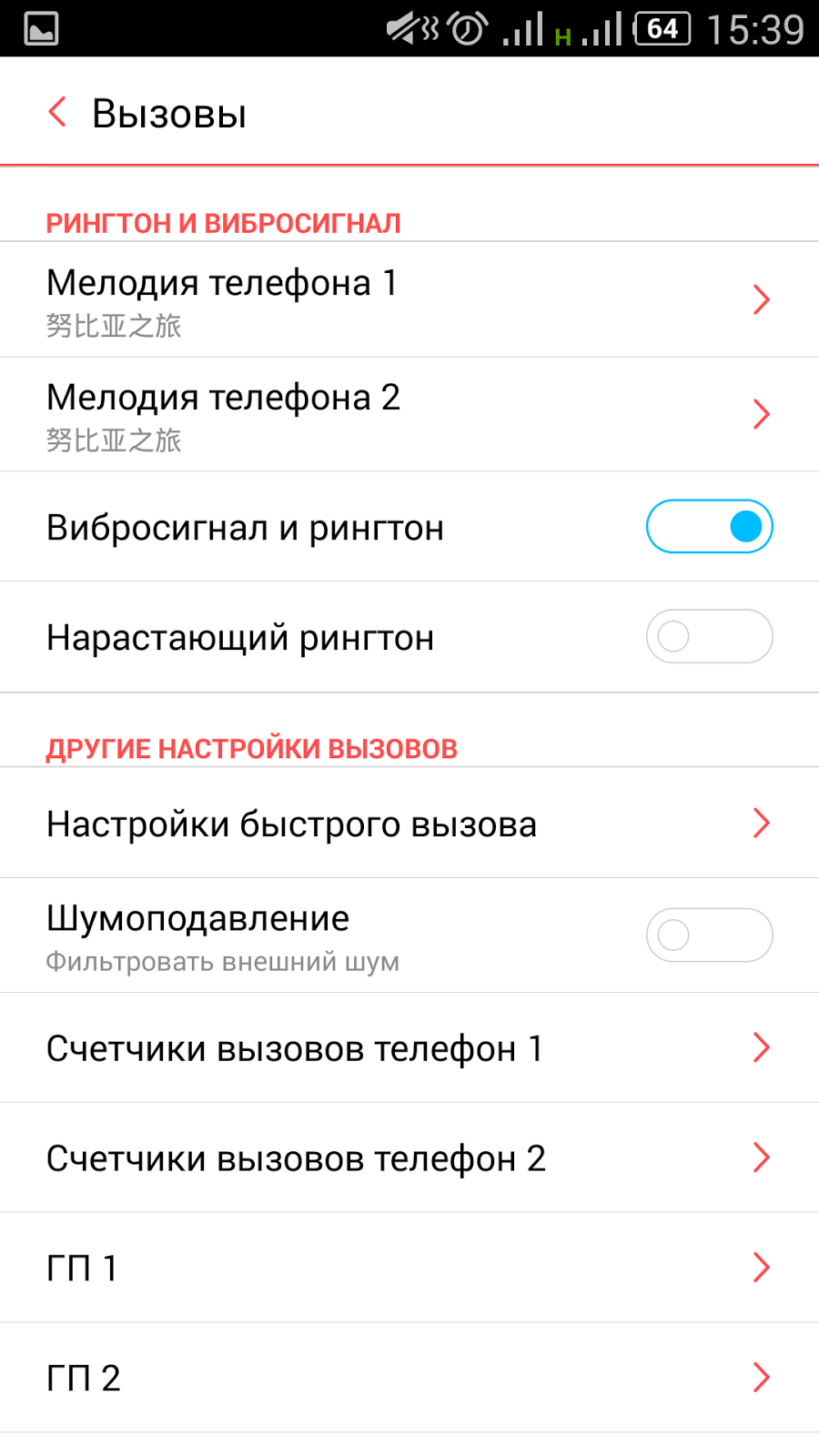Open Счетчики вызовов телефон 2
Viewport: 819px width, 1456px height.
point(409,1158)
